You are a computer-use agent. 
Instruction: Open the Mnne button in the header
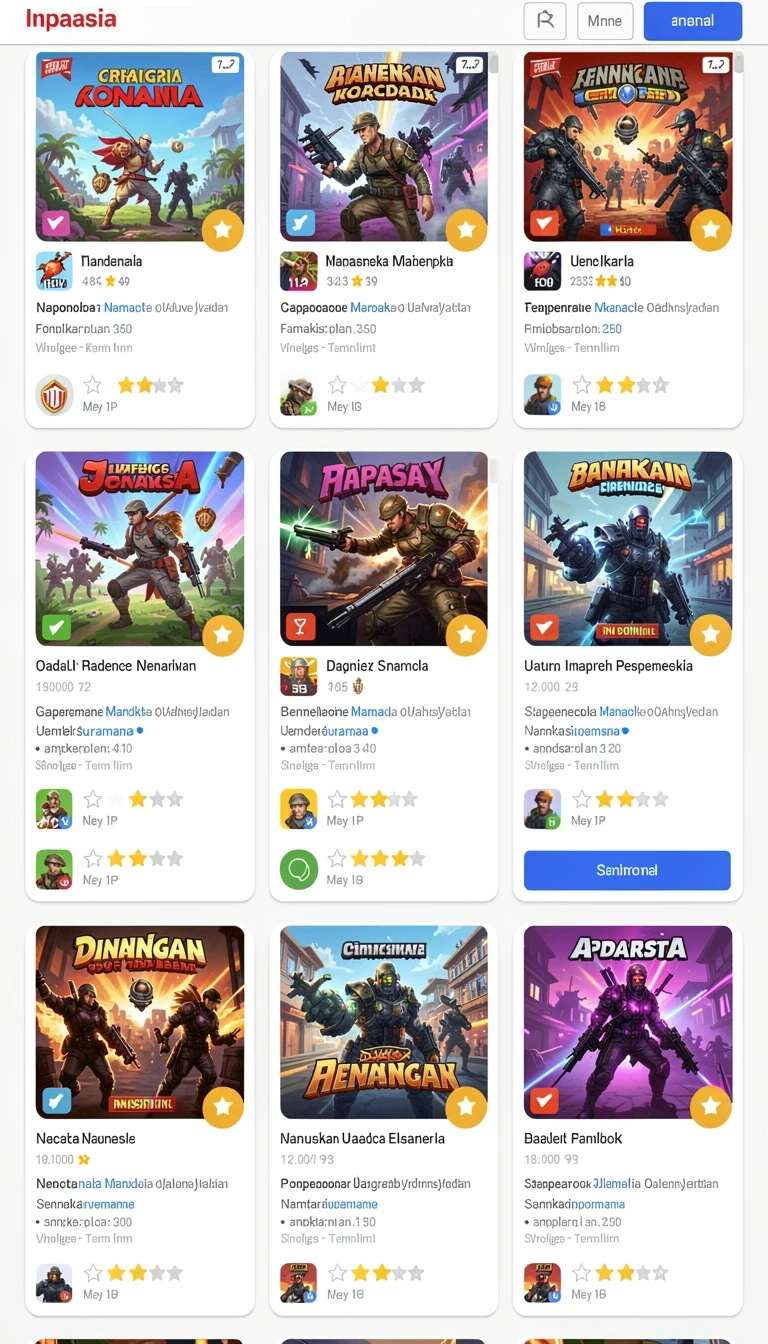(x=605, y=21)
